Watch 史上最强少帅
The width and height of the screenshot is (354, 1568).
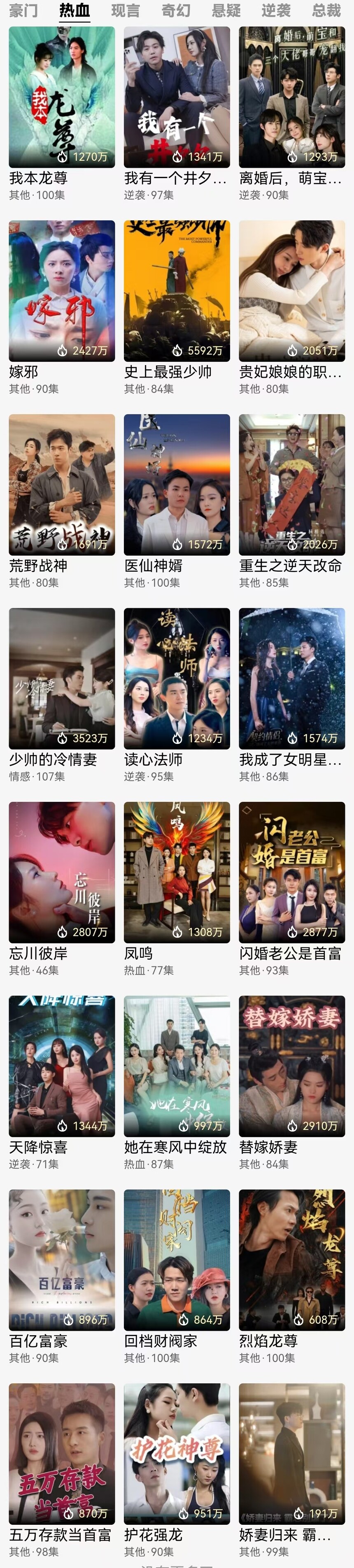tap(177, 291)
